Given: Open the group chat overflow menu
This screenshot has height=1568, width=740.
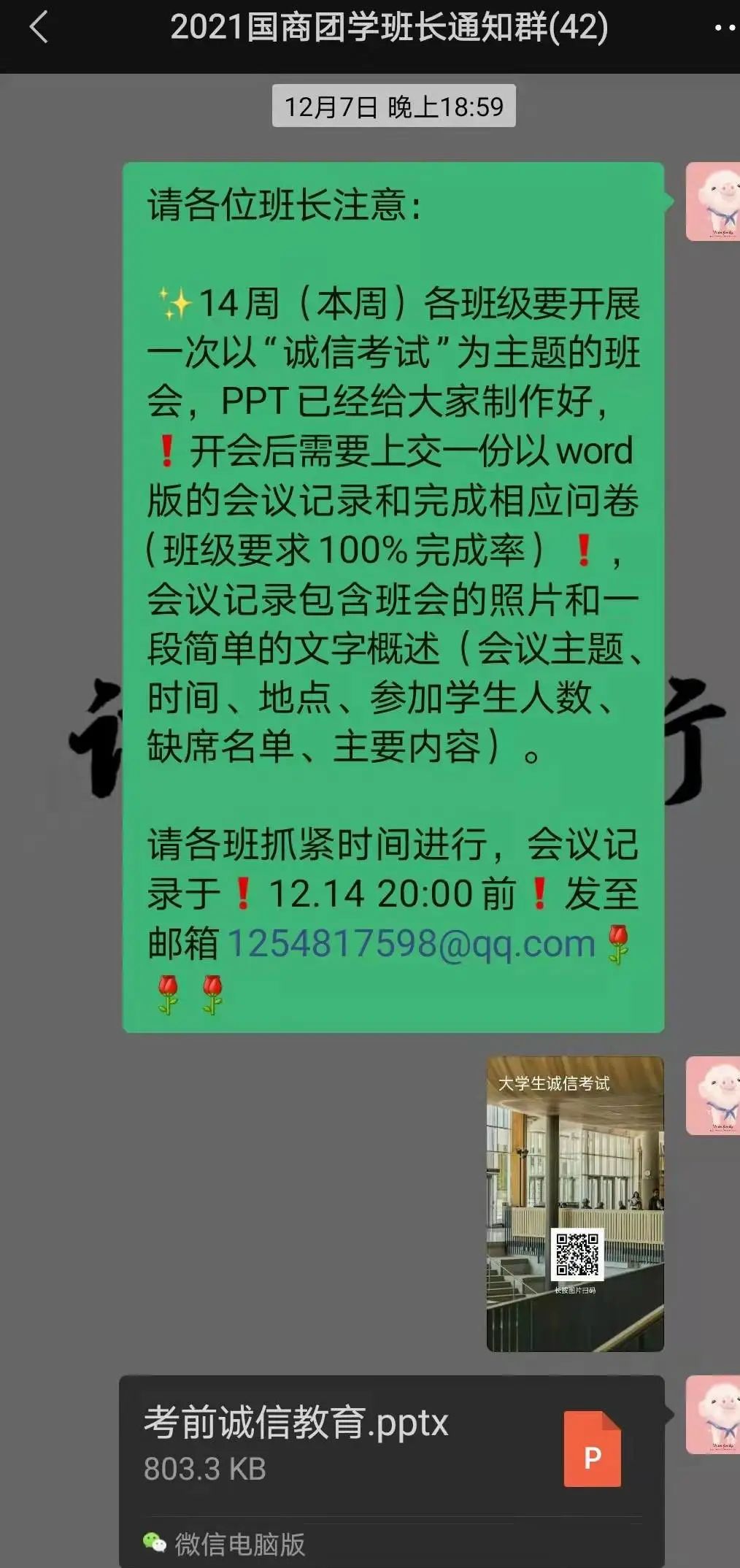Looking at the screenshot, I should pyautogui.click(x=724, y=28).
